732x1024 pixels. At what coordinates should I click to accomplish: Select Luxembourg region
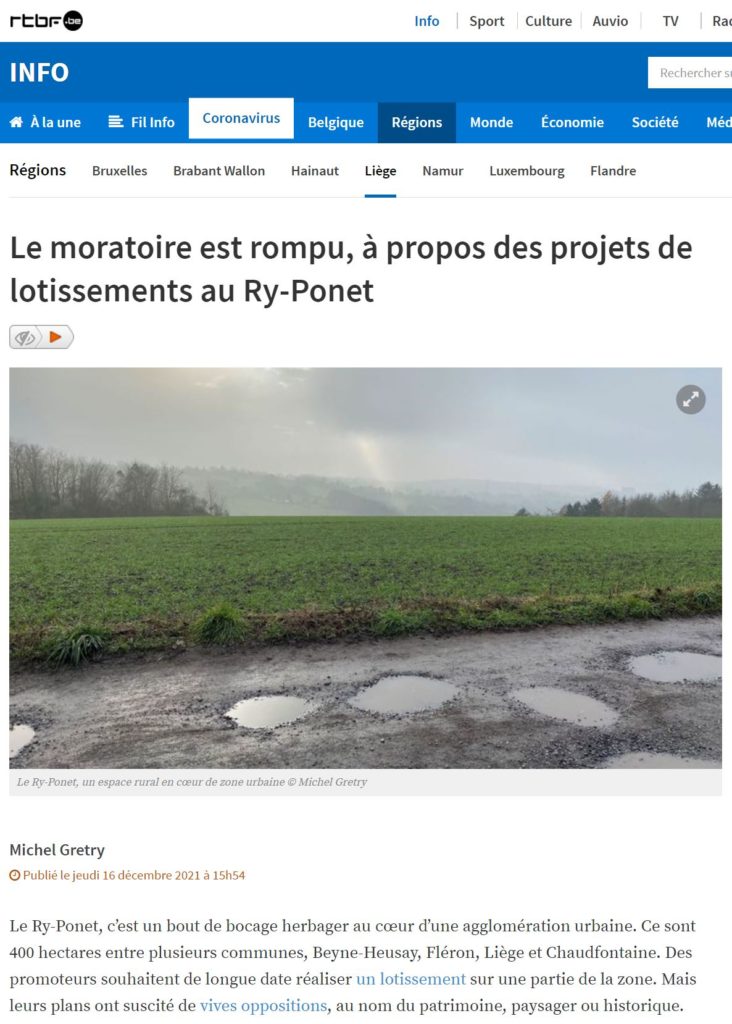tap(526, 171)
